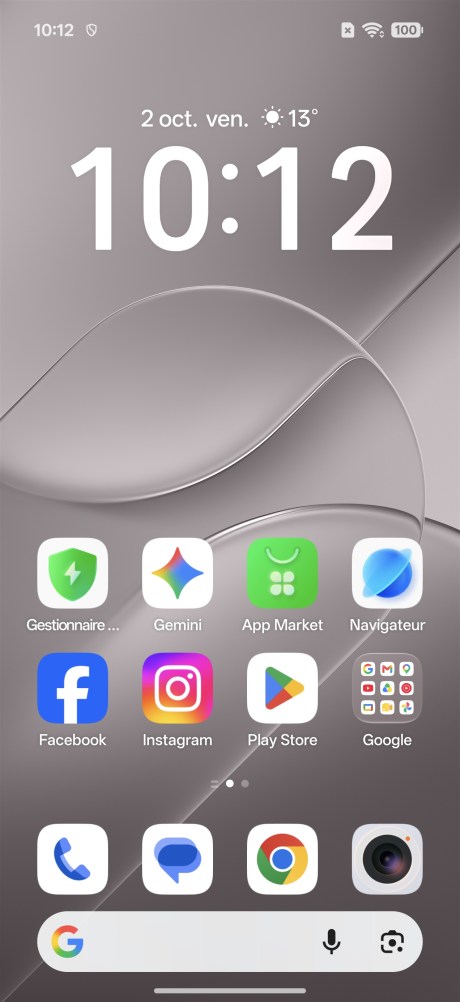Open Google Lens in the search bar
Screen dimensions: 460x1002
point(392,942)
